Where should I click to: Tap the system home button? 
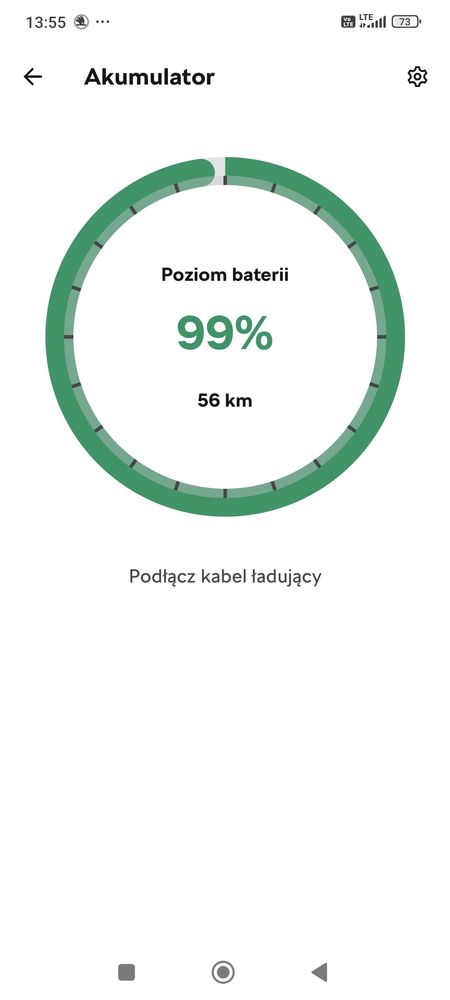point(223,972)
